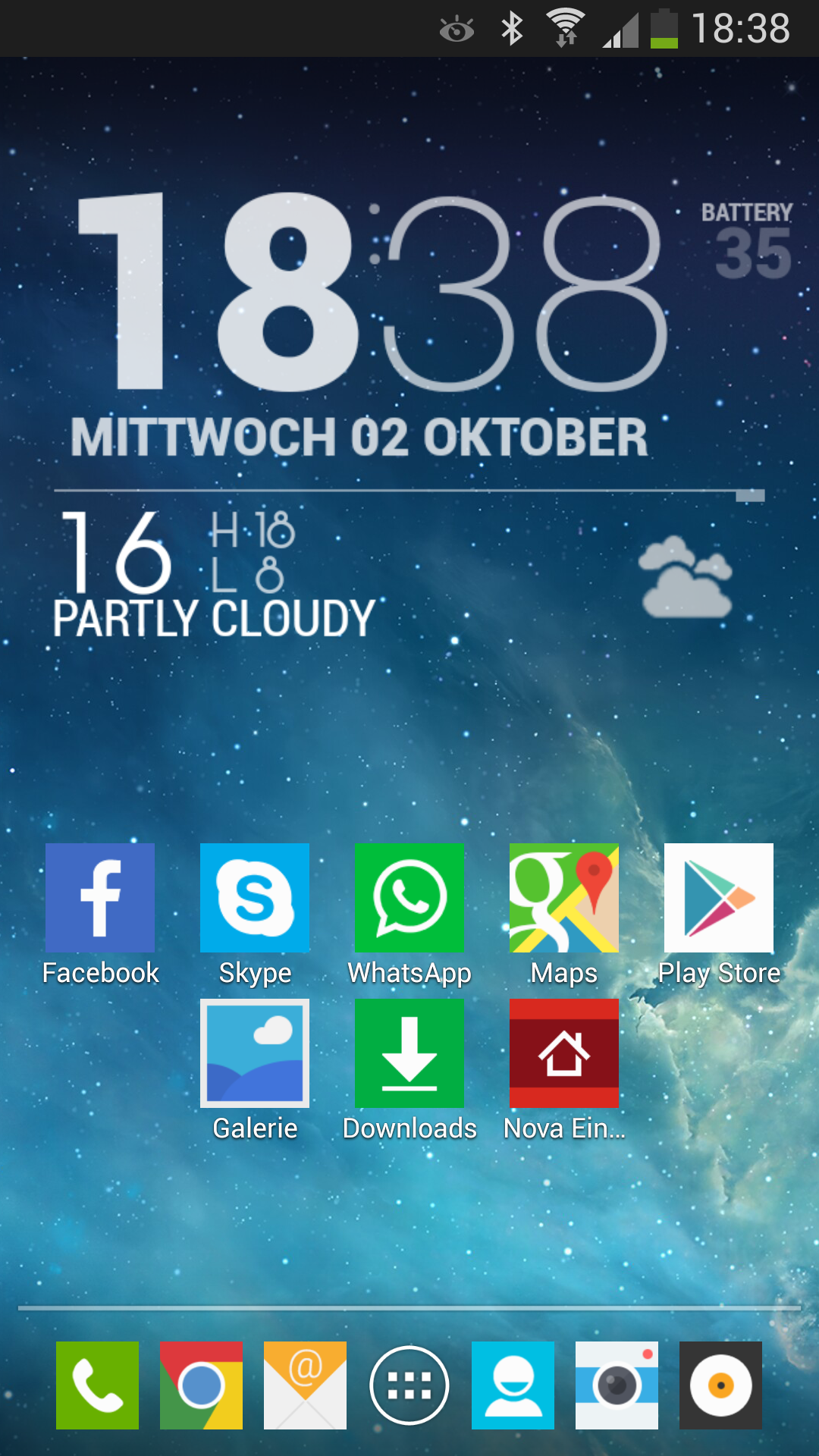Open the app drawer
The width and height of the screenshot is (819, 1456).
pos(409,1385)
